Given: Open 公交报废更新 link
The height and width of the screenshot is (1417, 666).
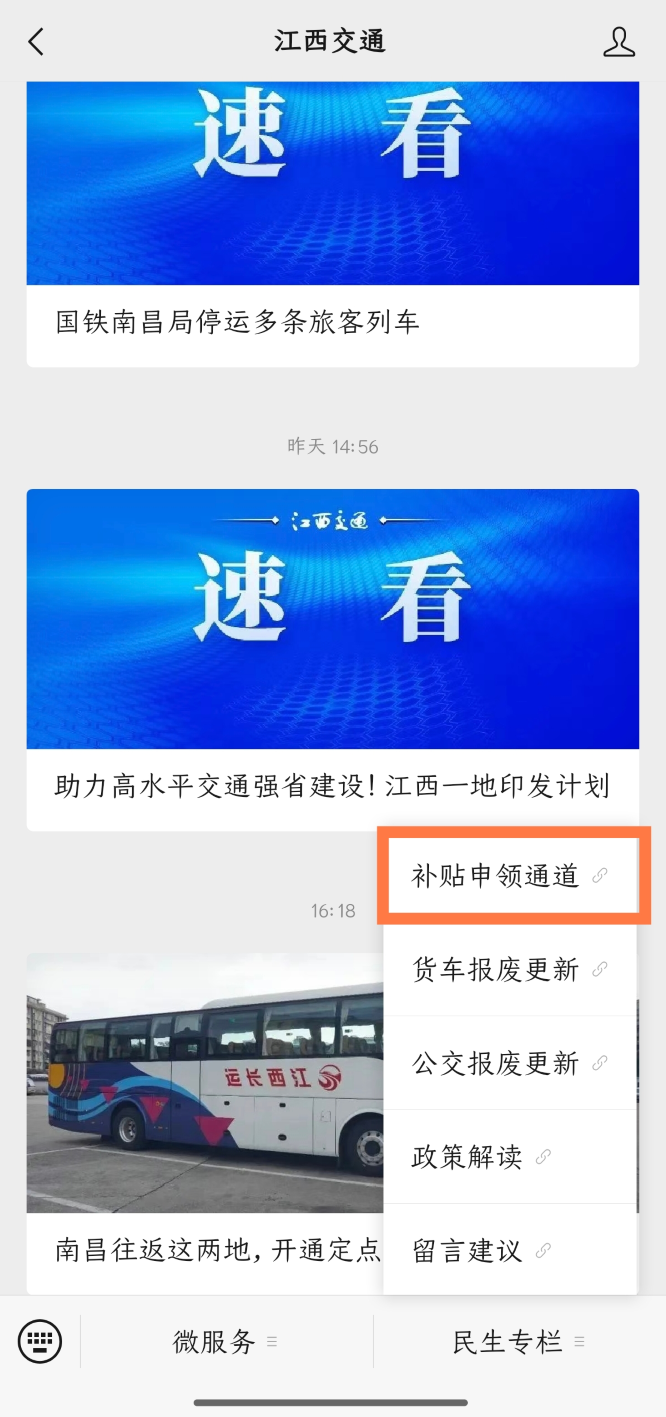Looking at the screenshot, I should tap(510, 1063).
